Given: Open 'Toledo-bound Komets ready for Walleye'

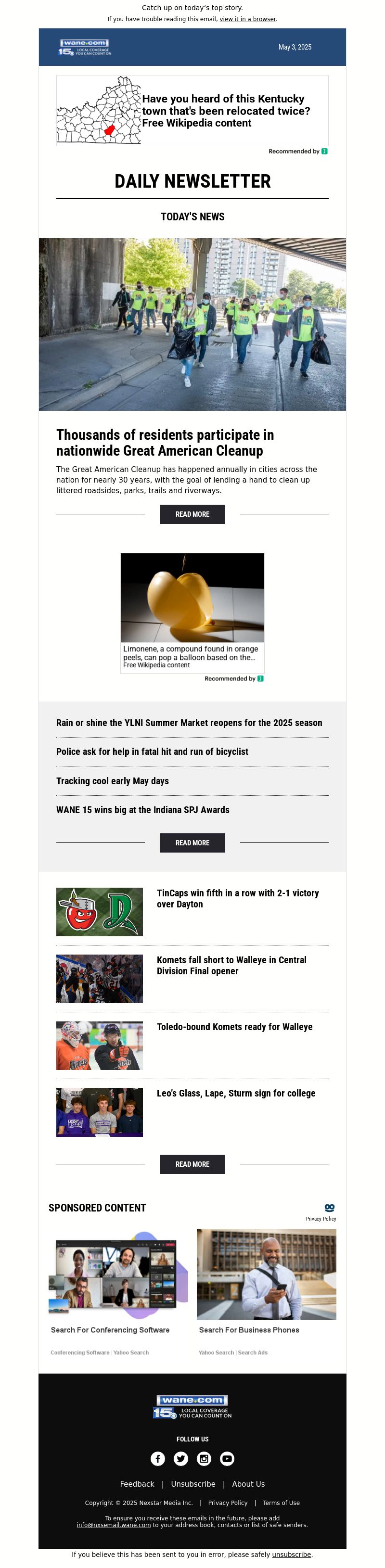Looking at the screenshot, I should coord(234,1027).
